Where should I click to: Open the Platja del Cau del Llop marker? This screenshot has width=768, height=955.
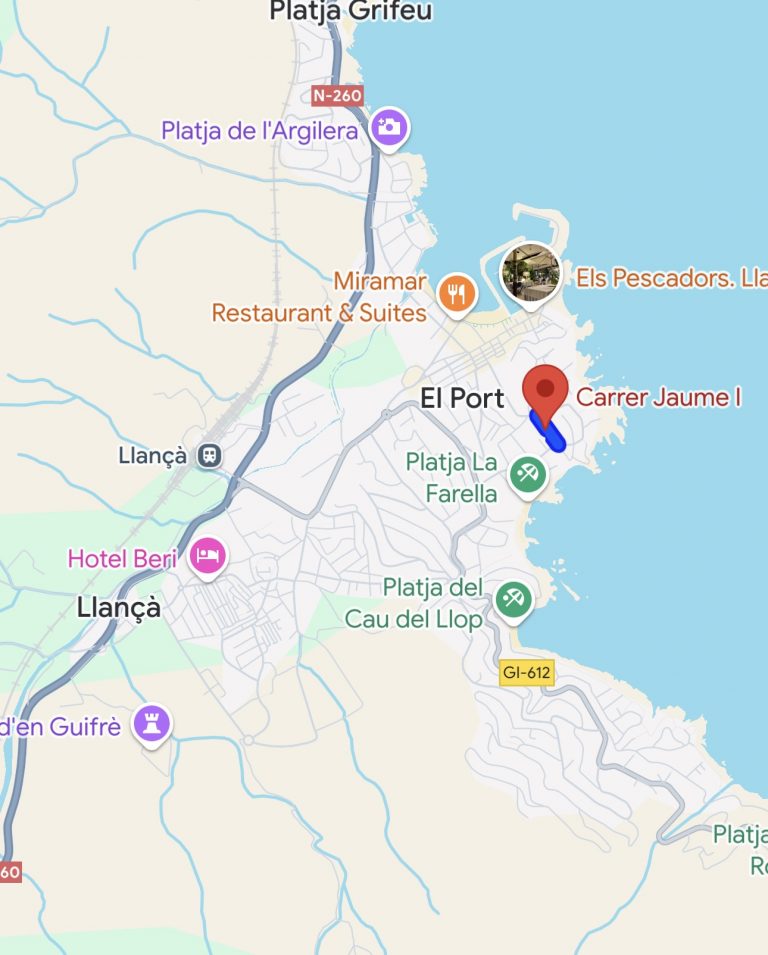(513, 600)
